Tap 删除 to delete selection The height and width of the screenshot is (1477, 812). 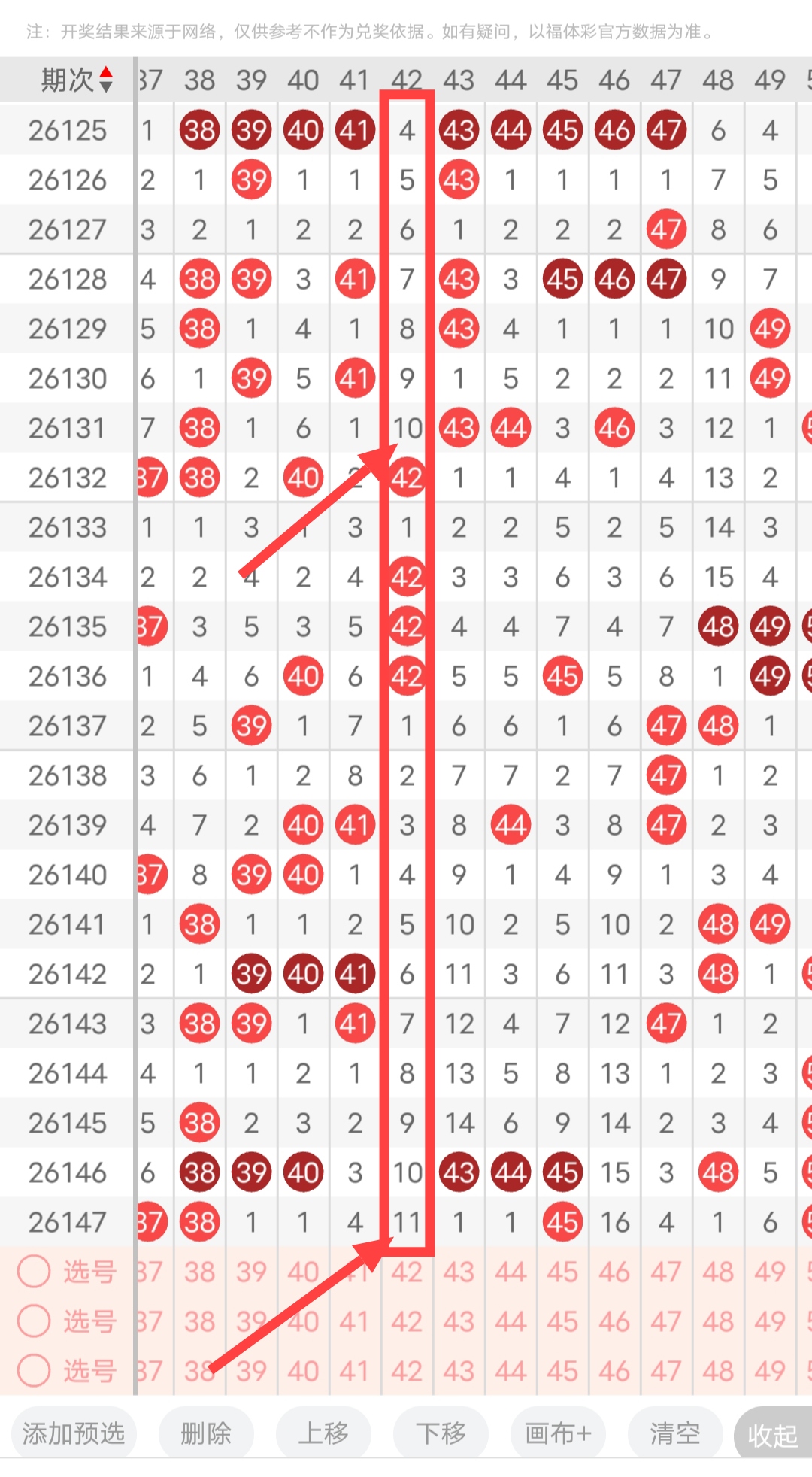[206, 1433]
